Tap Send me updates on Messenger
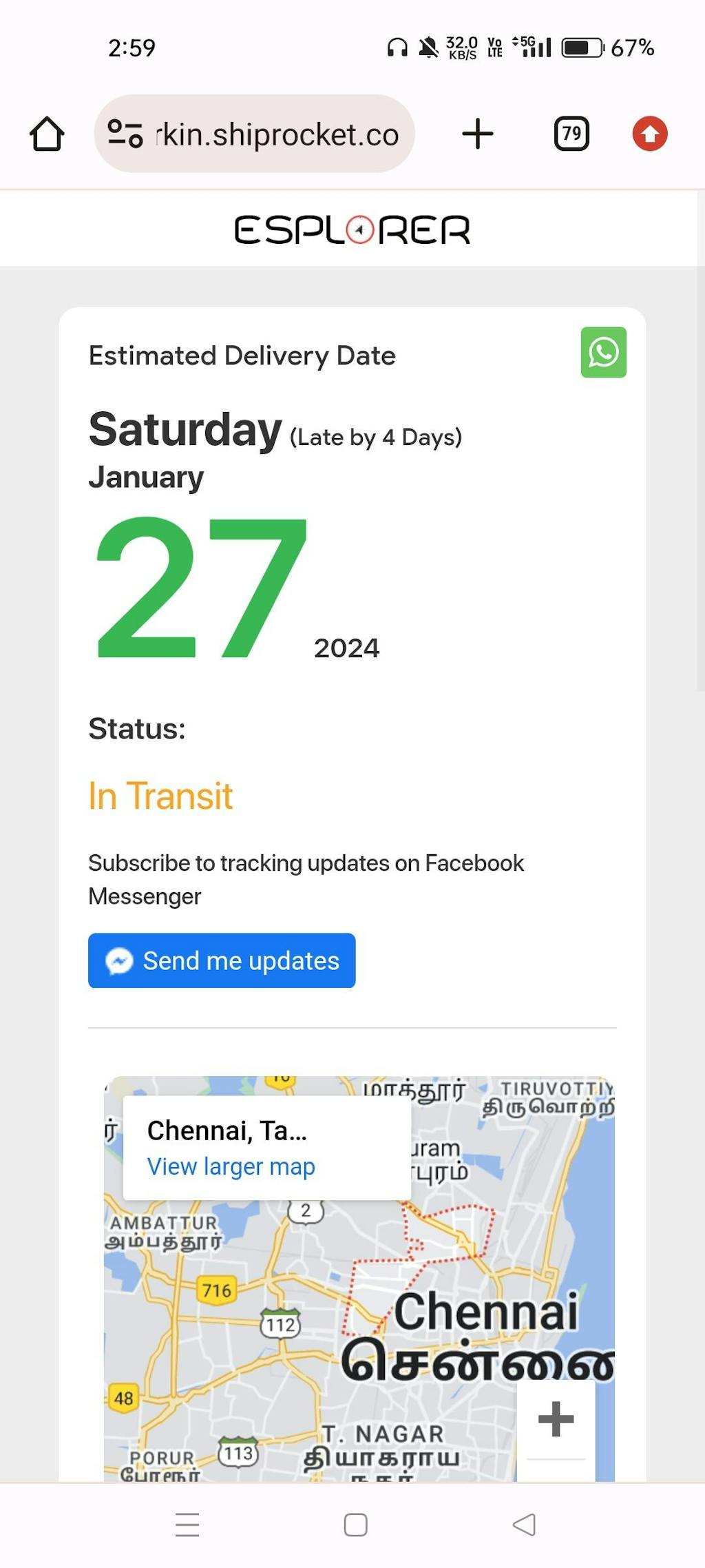Screen dimensions: 705x1568 (x=222, y=960)
